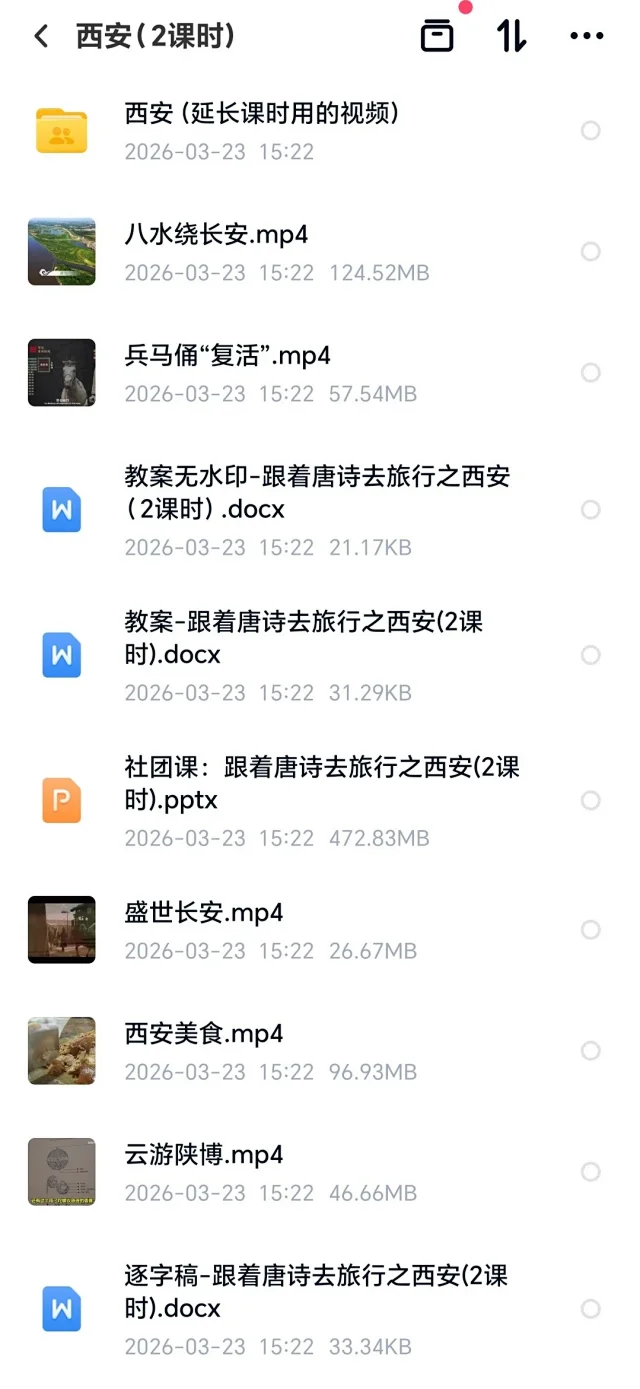640x1389 pixels.
Task: Play the 云游陕博.mp4 video
Action: [x=204, y=1155]
